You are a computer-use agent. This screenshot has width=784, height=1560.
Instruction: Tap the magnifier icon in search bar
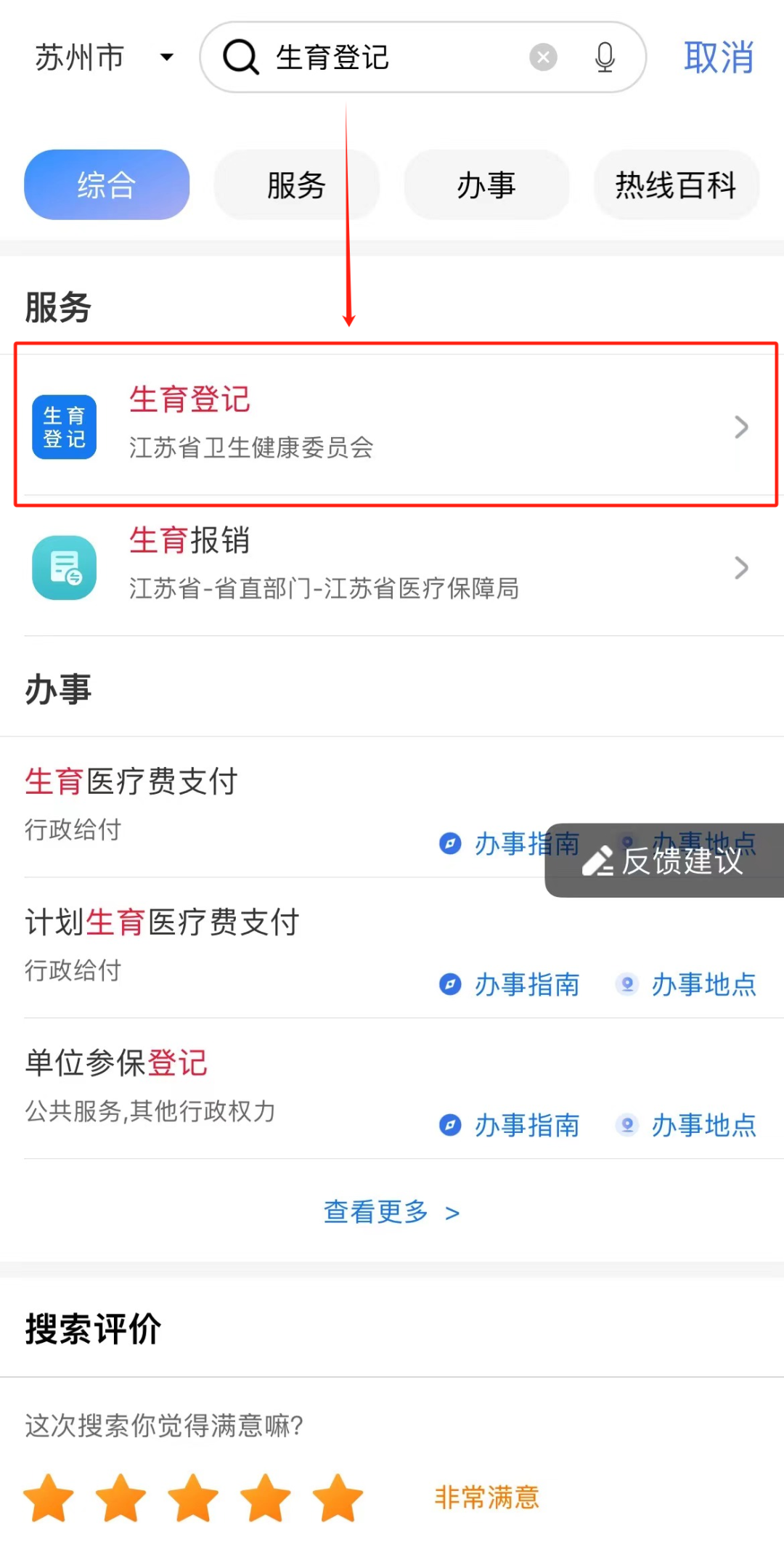240,57
